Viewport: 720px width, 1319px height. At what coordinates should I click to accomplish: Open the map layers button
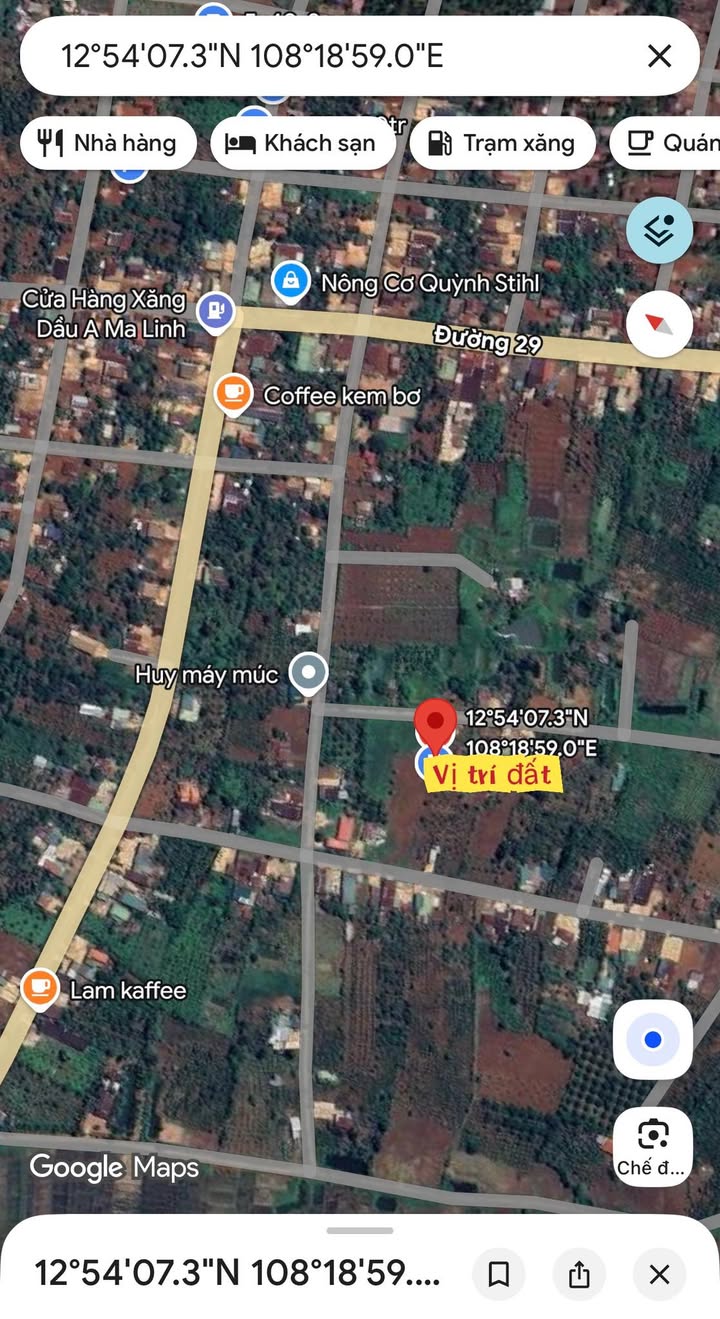pos(659,230)
